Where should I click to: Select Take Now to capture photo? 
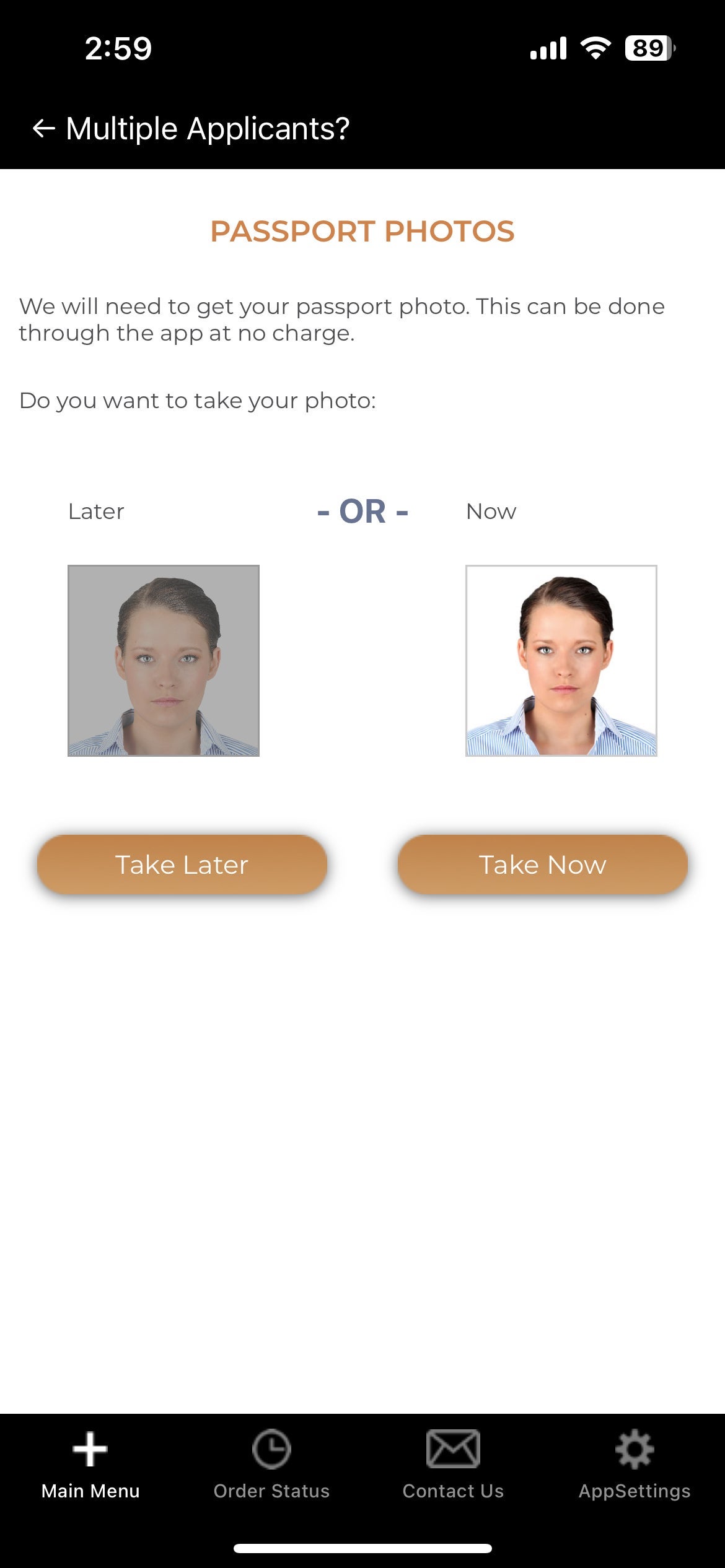click(542, 864)
